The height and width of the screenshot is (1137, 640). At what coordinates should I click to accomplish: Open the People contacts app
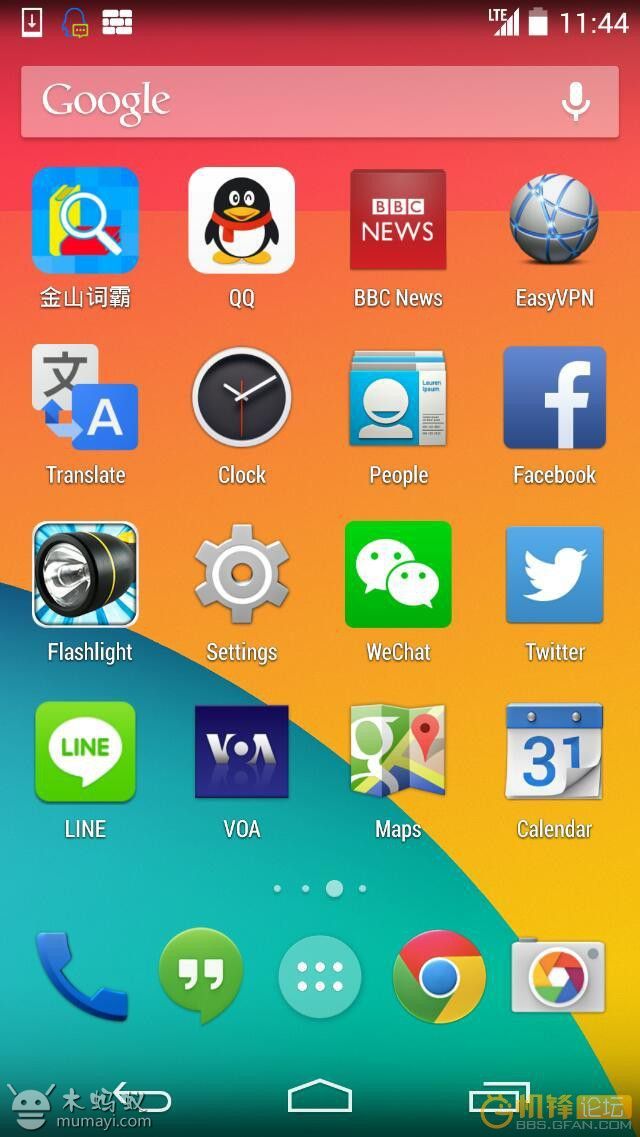[x=398, y=398]
